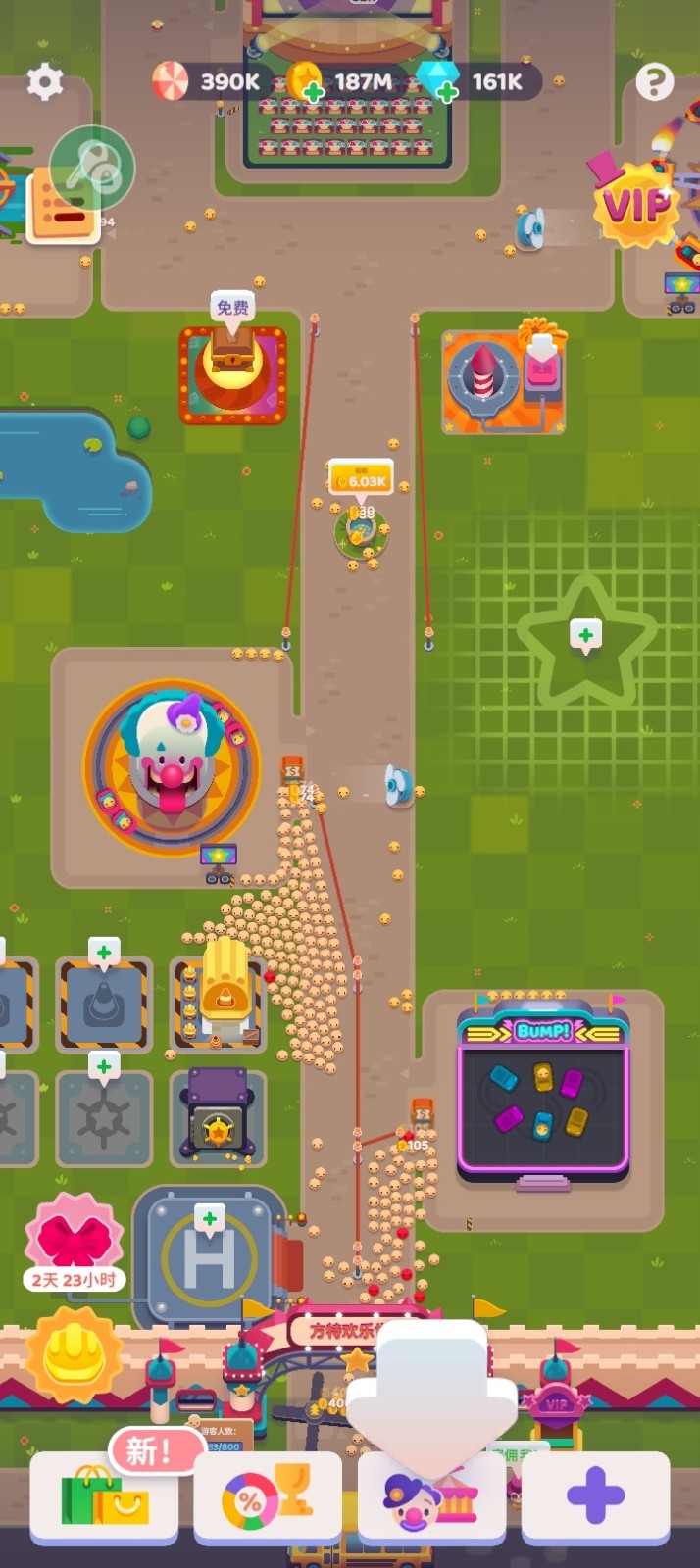The image size is (700, 1568).
Task: Add more diamonds
Action: (446, 92)
